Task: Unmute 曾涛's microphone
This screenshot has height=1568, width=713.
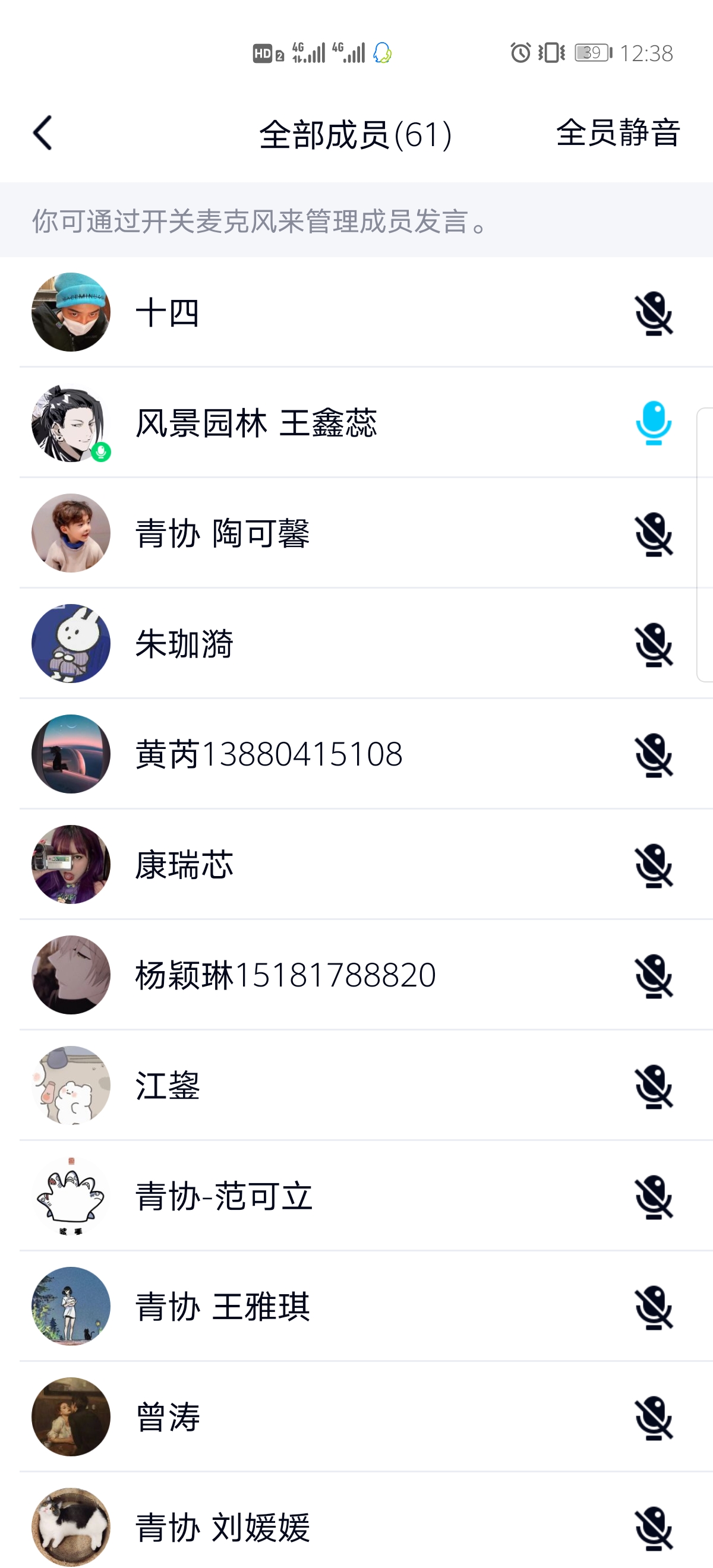Action: point(654,1418)
